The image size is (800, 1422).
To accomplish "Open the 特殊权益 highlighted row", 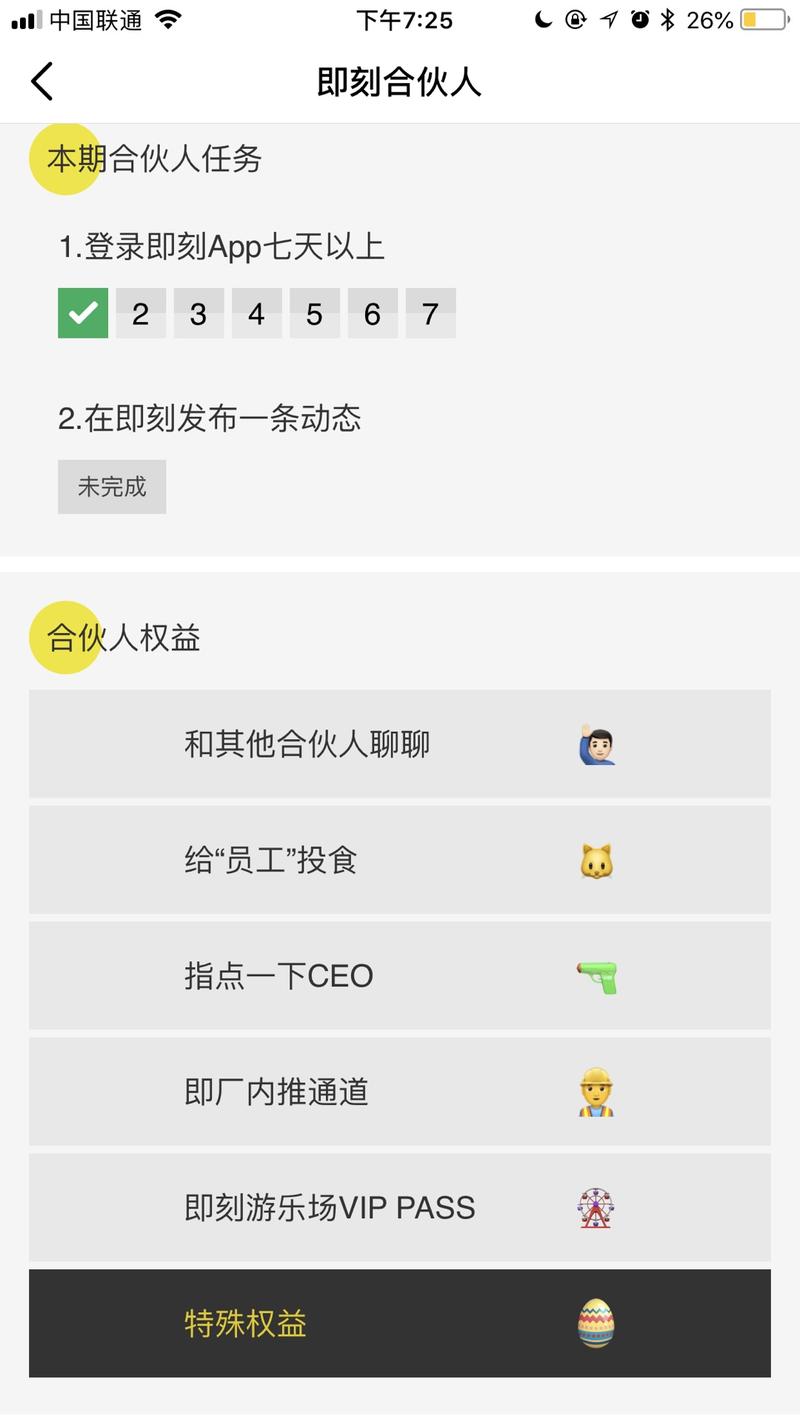I will (x=400, y=1323).
